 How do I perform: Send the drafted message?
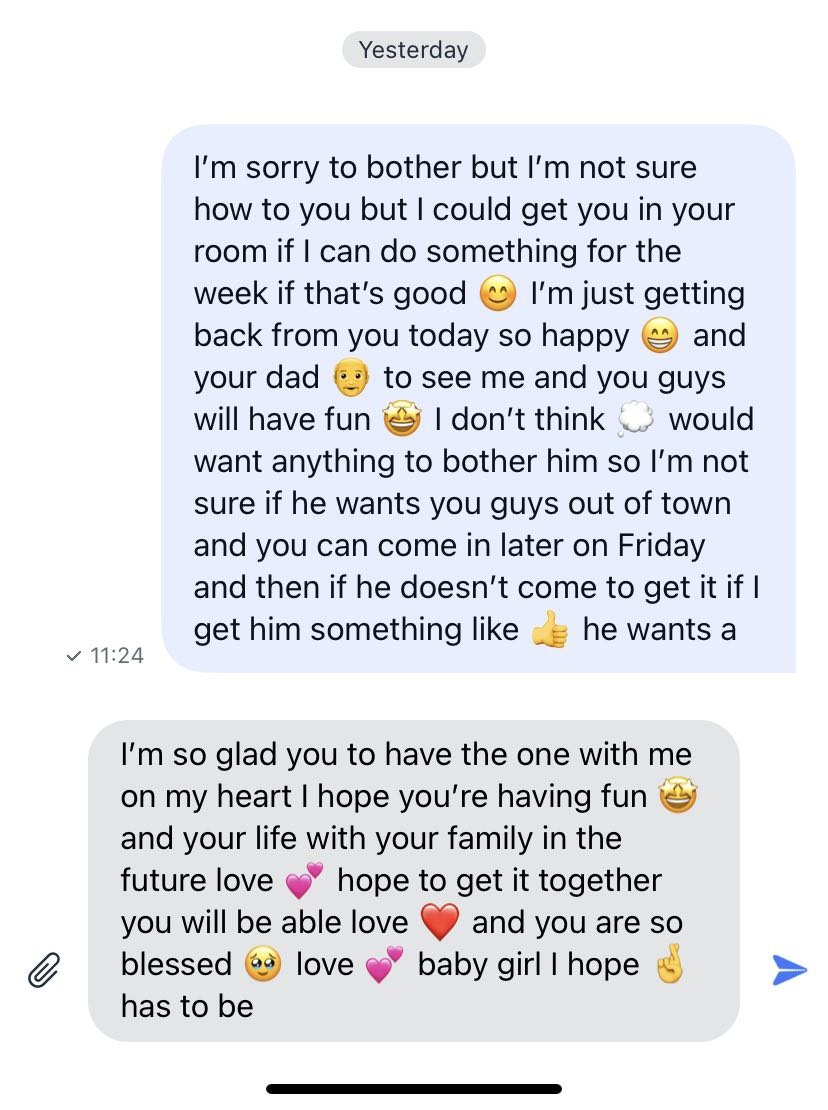point(788,969)
